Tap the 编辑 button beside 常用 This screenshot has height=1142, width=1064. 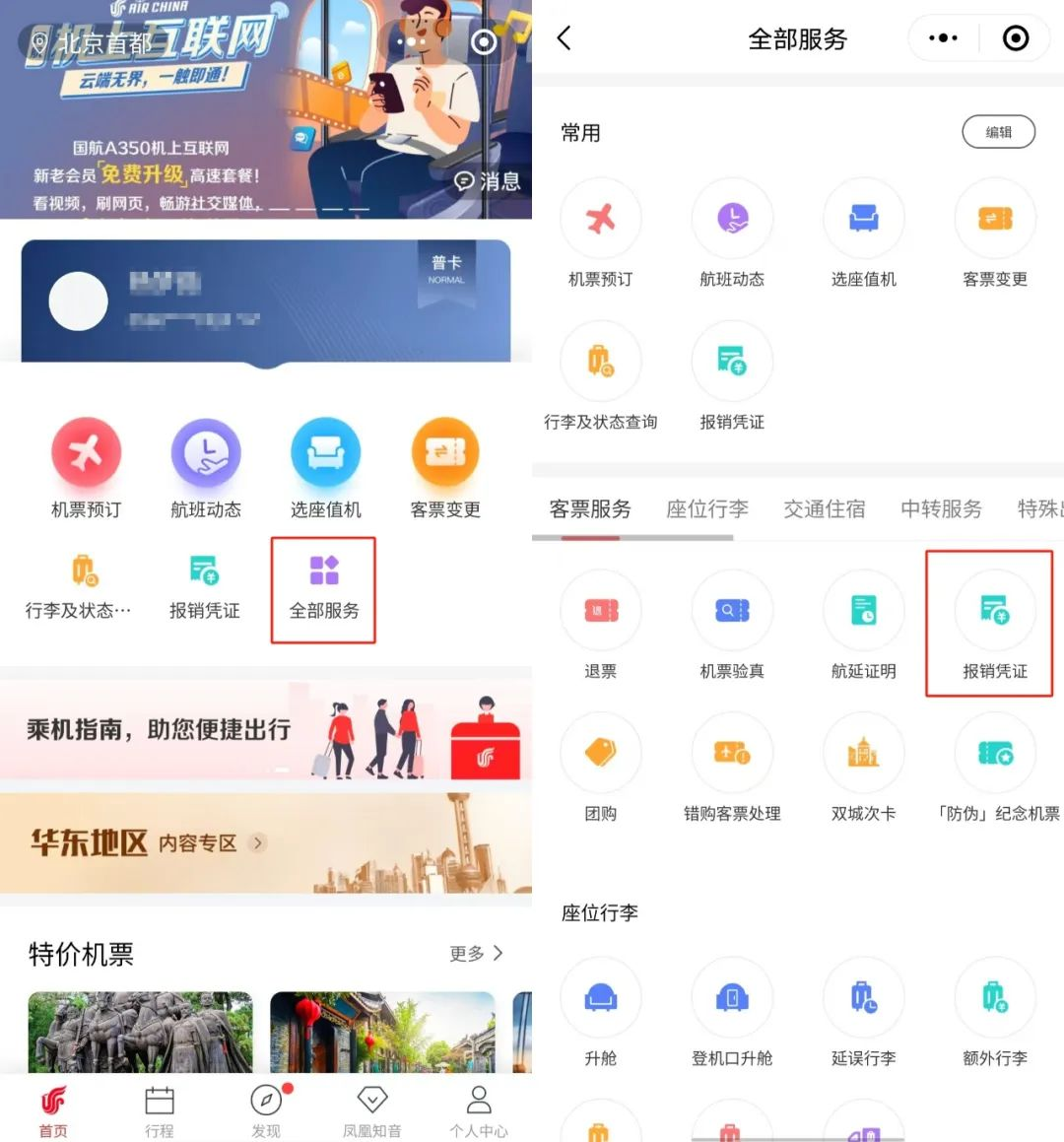click(998, 132)
